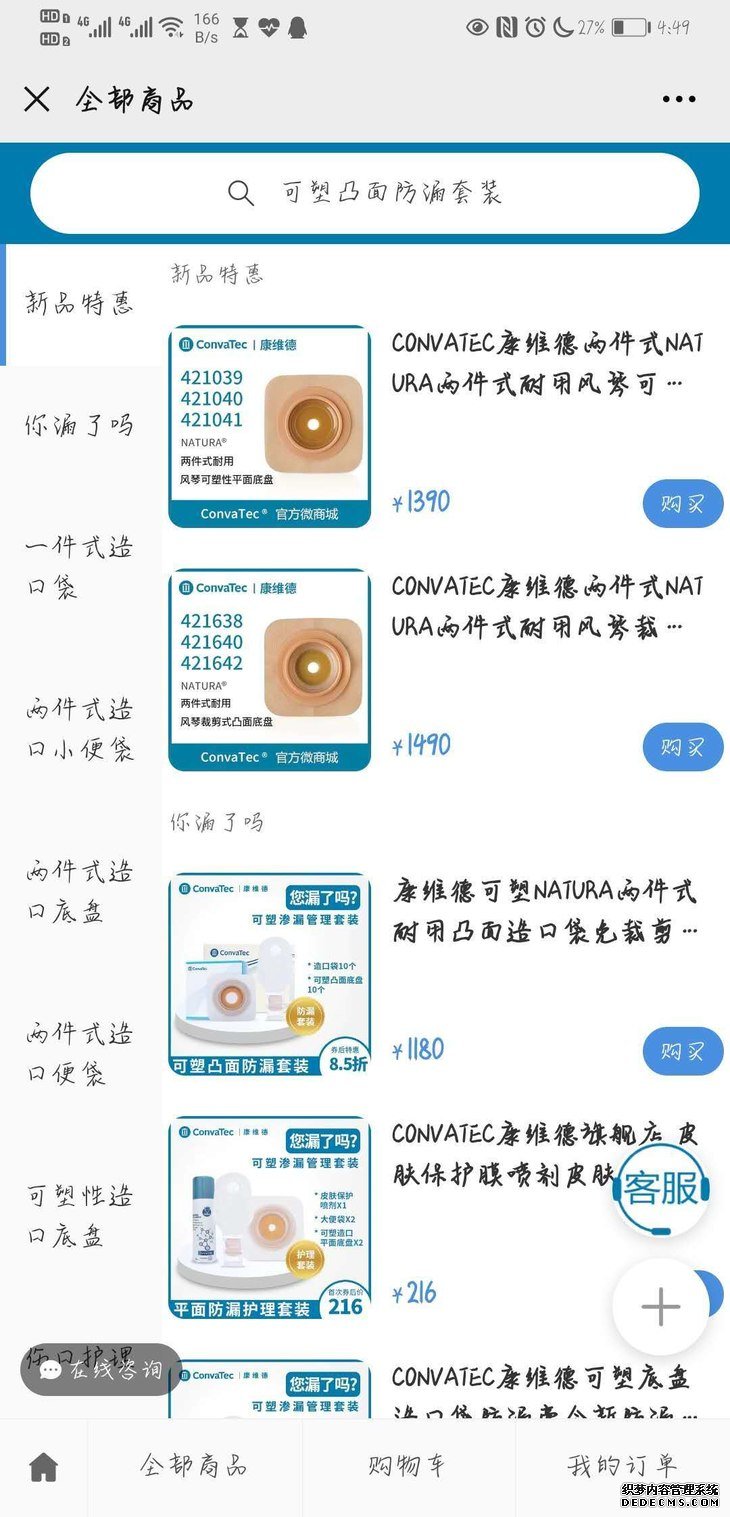Choose the 两件式造口便袋 category
Screen dimensions: 730x1517
(79, 1053)
